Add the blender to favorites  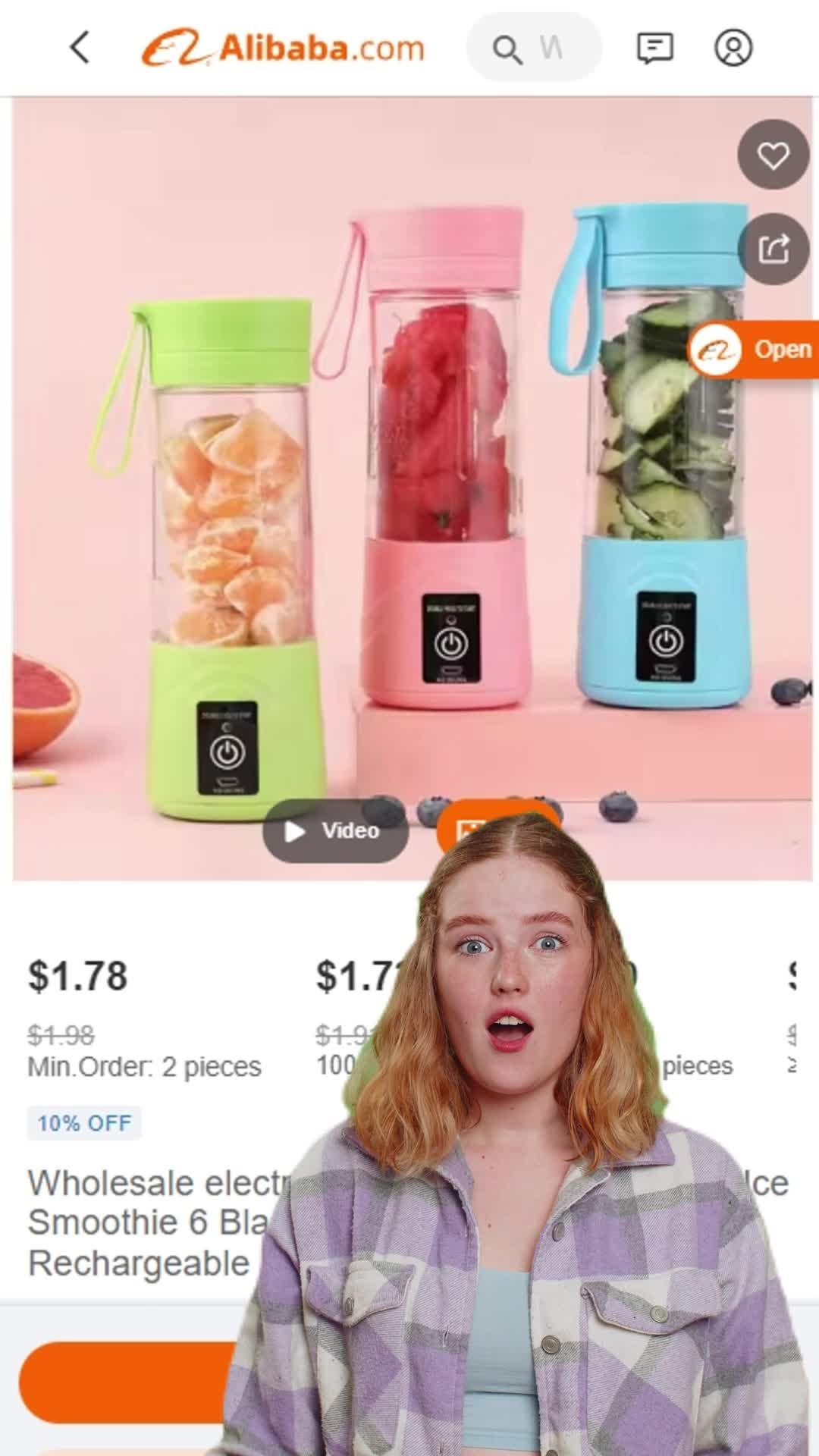773,155
